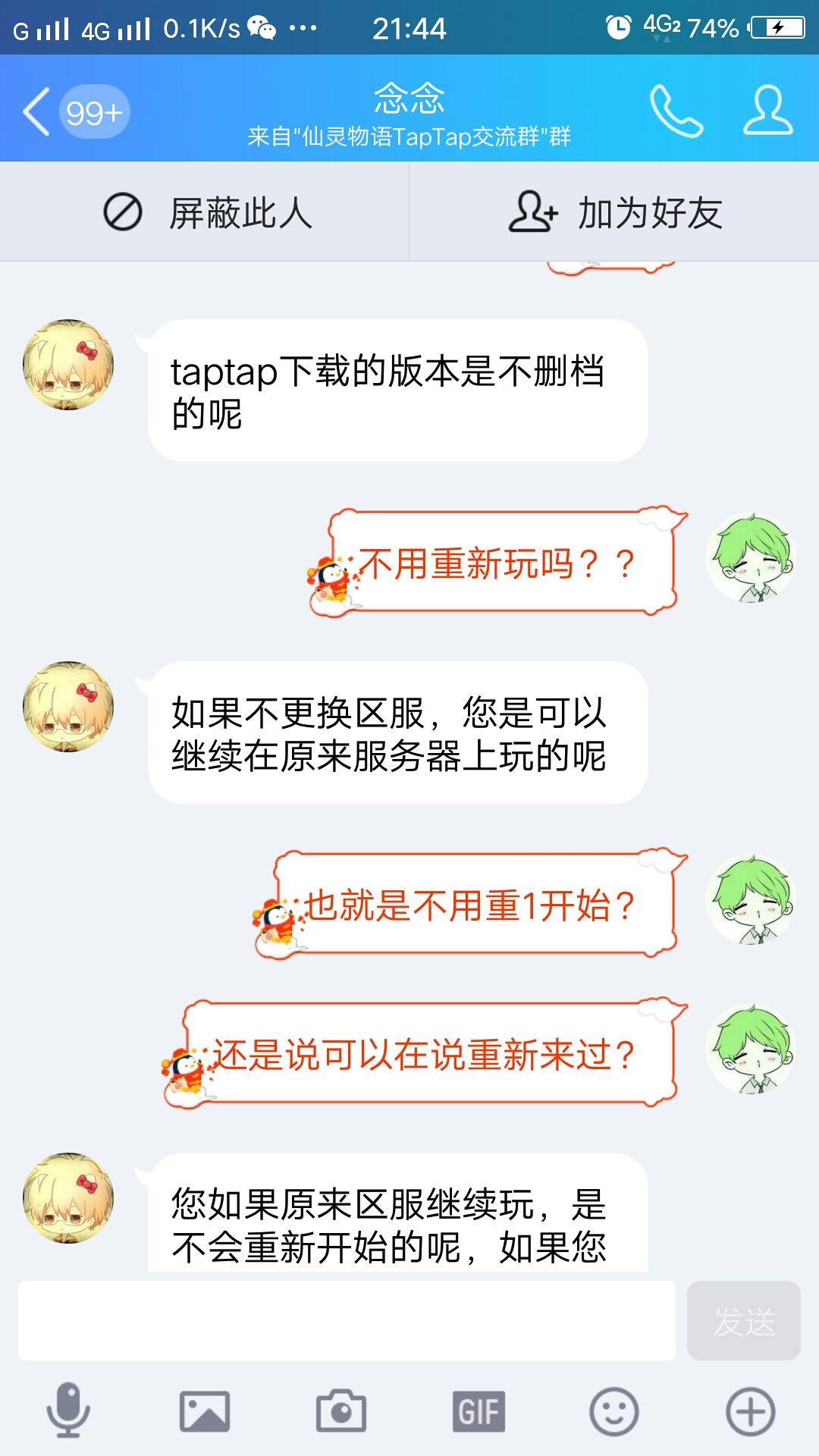Screen dimensions: 819x1456
Task: Open the photo gallery picker icon
Action: click(205, 1410)
